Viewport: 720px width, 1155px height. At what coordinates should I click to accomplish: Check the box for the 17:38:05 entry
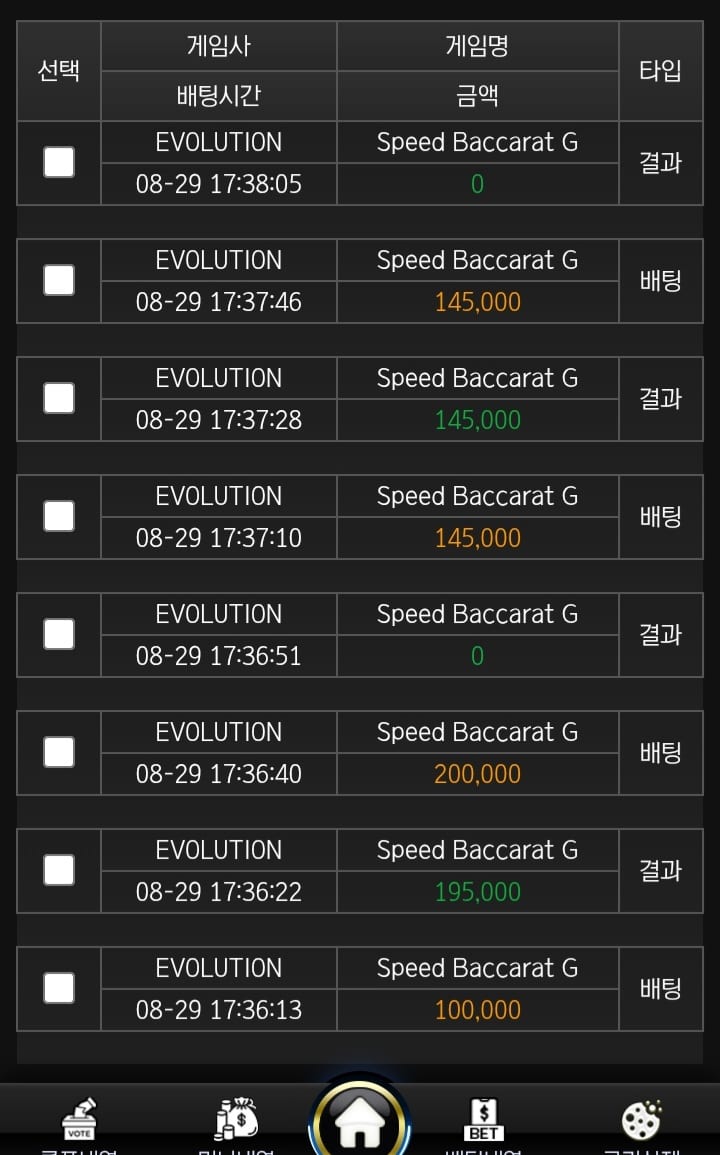pyautogui.click(x=59, y=162)
